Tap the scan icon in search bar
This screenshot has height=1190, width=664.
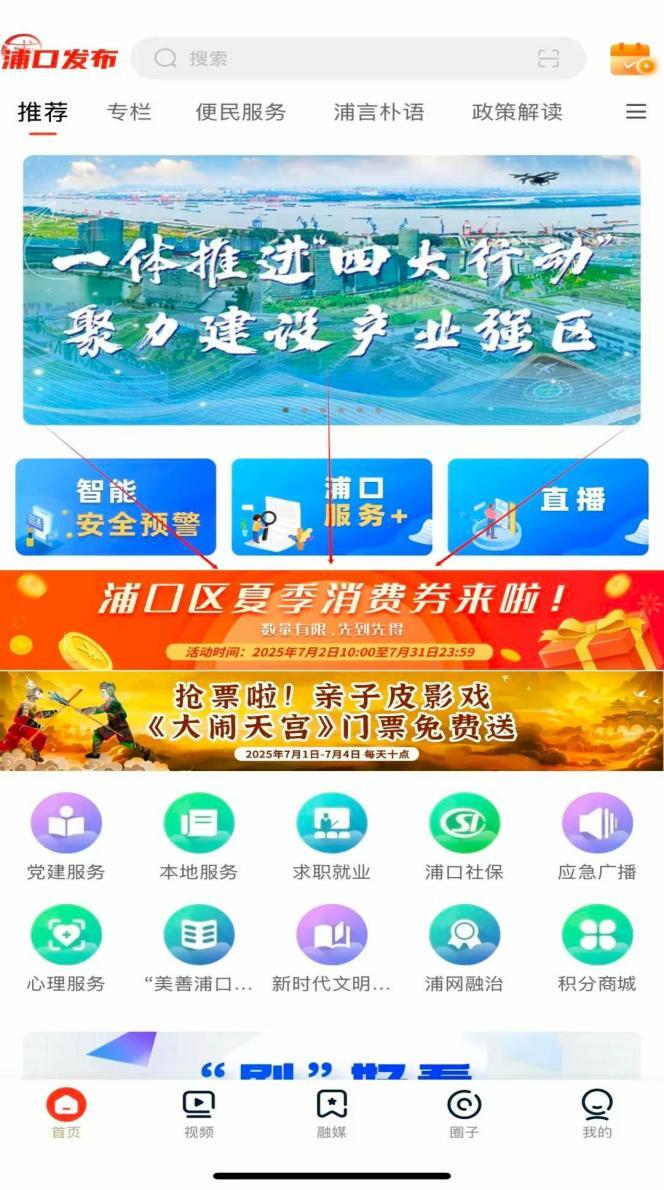pos(548,58)
